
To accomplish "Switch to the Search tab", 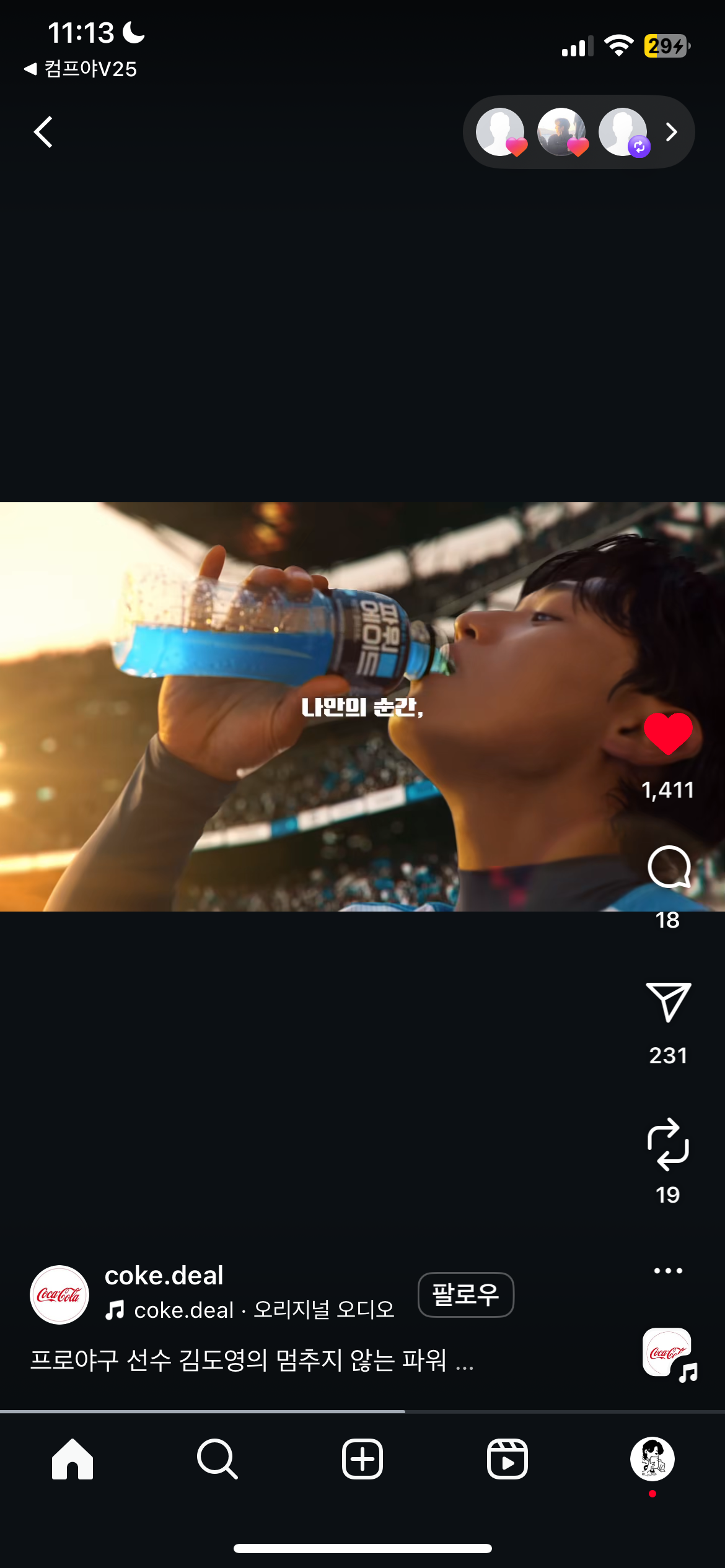I will [x=217, y=1459].
